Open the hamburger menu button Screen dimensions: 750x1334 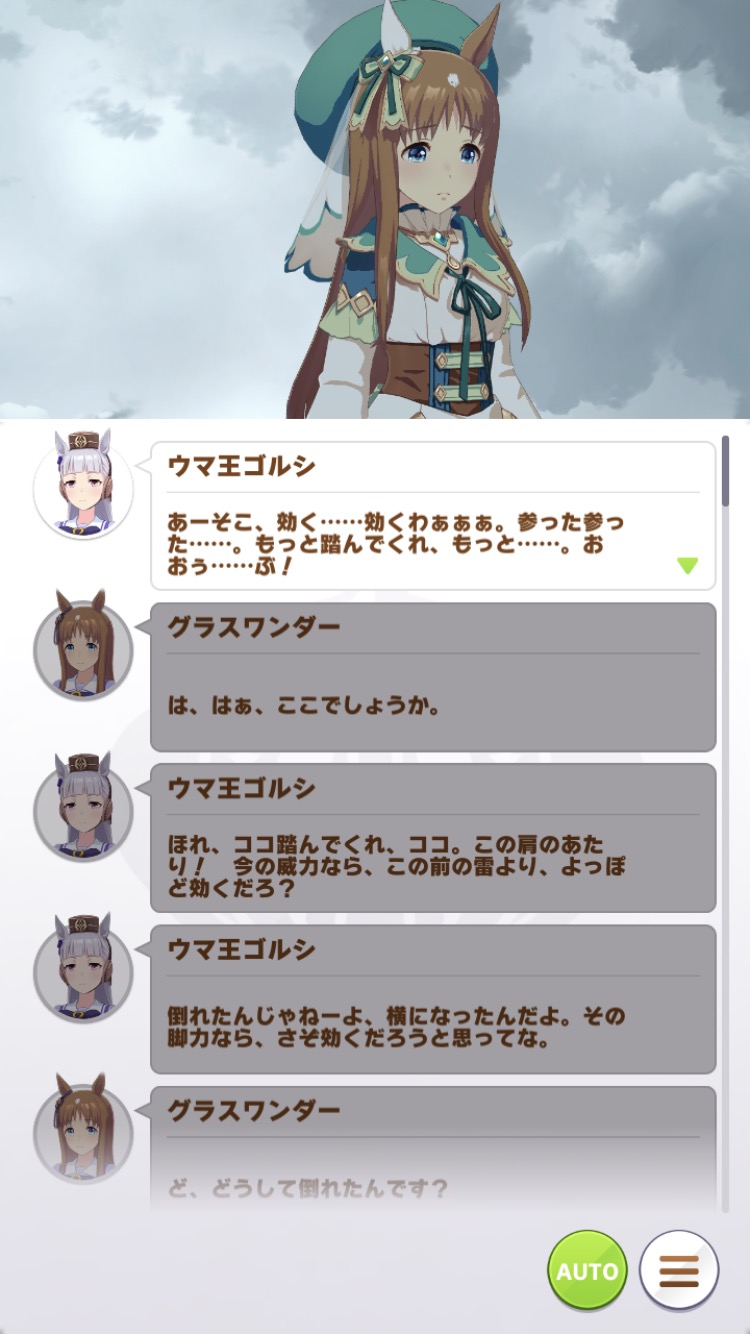click(679, 1270)
